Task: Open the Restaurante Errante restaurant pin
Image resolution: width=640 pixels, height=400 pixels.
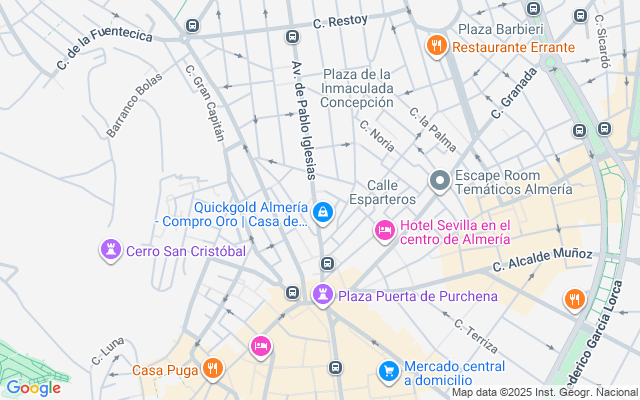Action: coord(436,46)
